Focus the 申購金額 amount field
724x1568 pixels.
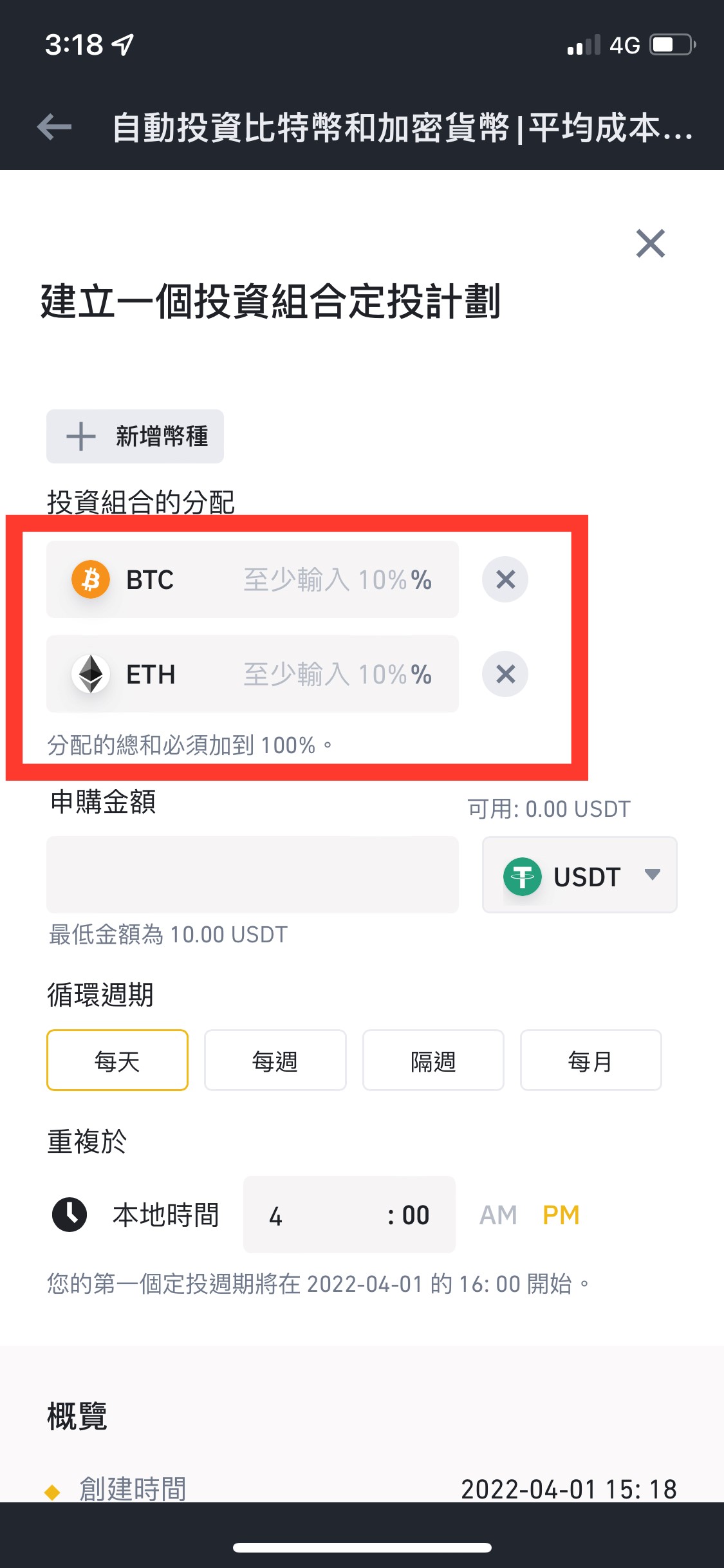tap(252, 875)
